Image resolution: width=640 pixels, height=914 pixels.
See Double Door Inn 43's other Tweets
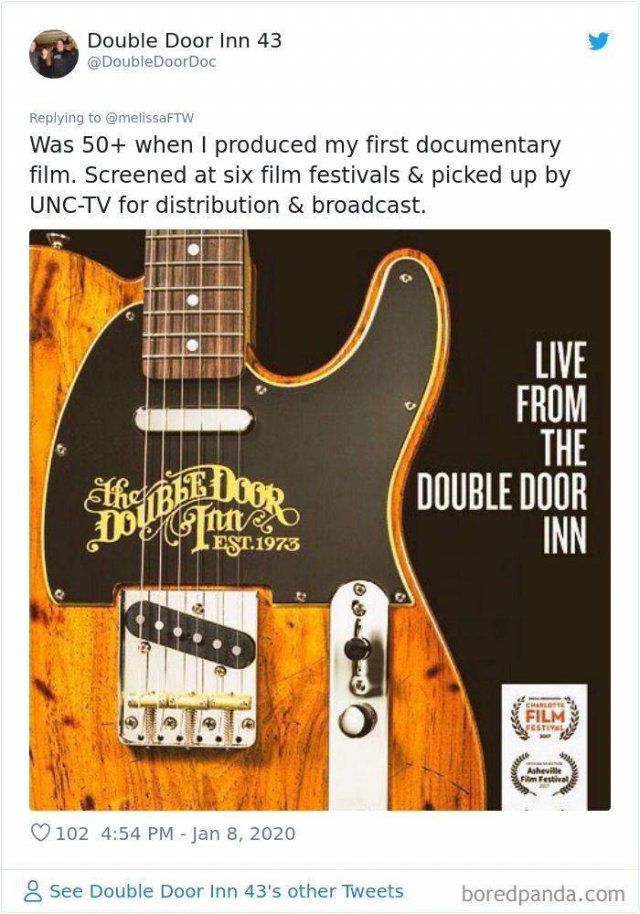pos(226,891)
